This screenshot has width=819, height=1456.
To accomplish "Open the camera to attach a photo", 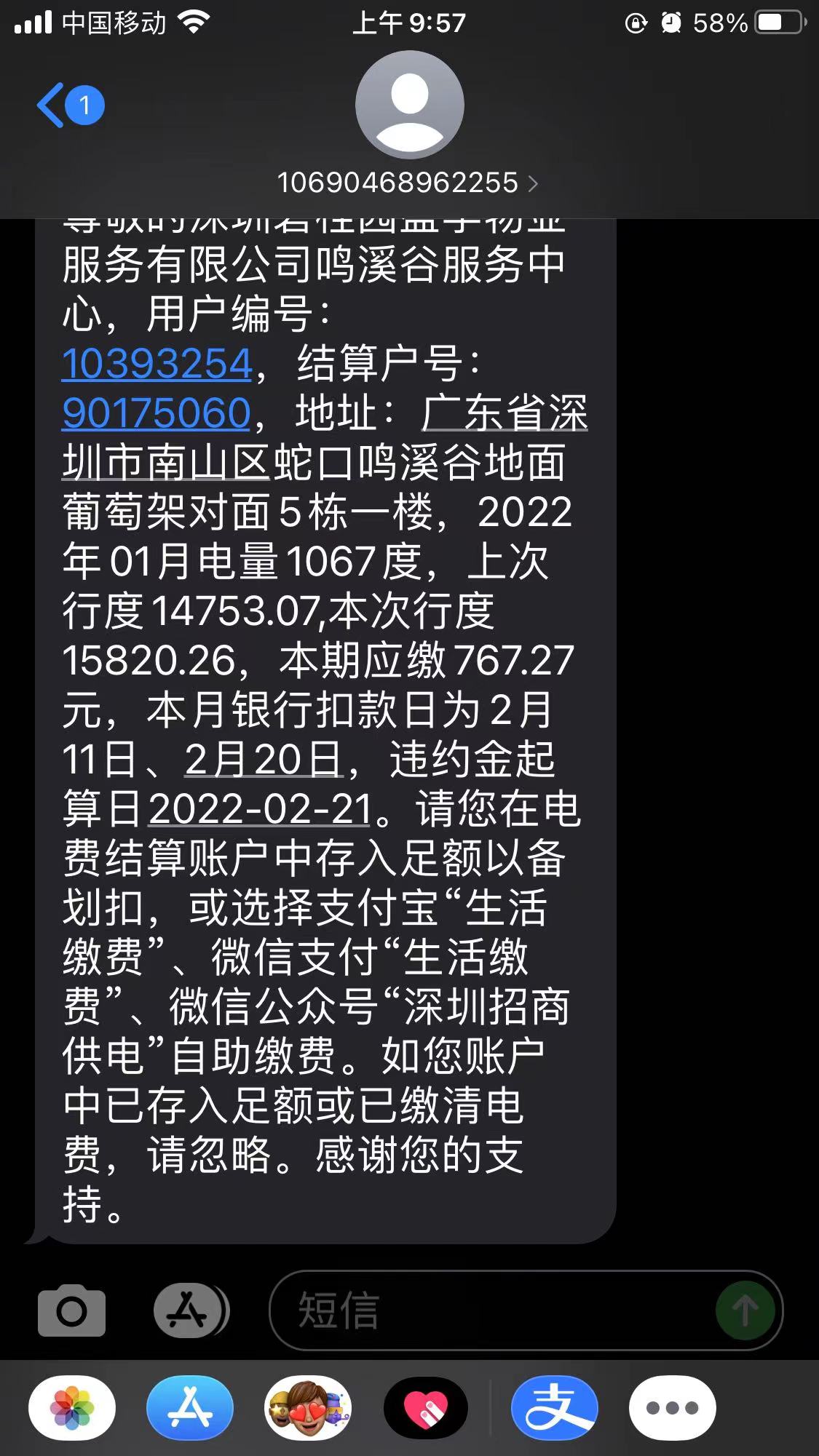I will pos(71,1310).
